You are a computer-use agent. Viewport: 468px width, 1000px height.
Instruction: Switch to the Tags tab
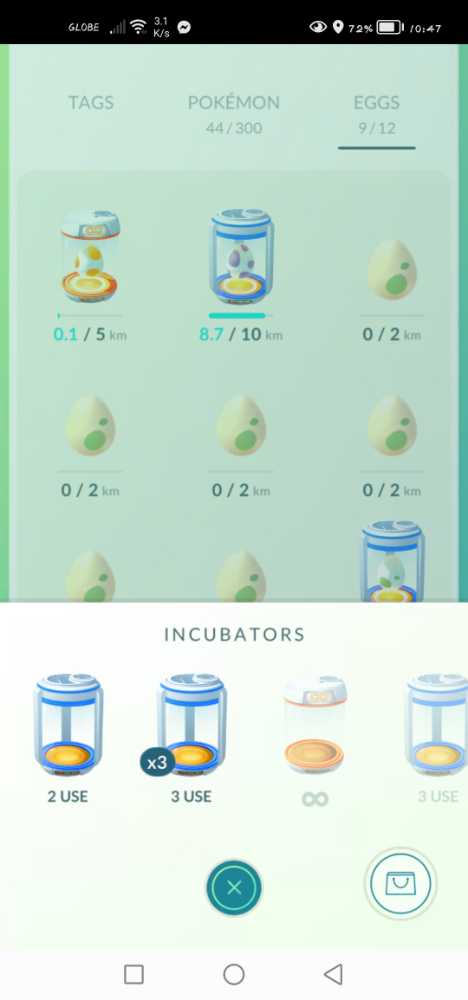pos(91,103)
